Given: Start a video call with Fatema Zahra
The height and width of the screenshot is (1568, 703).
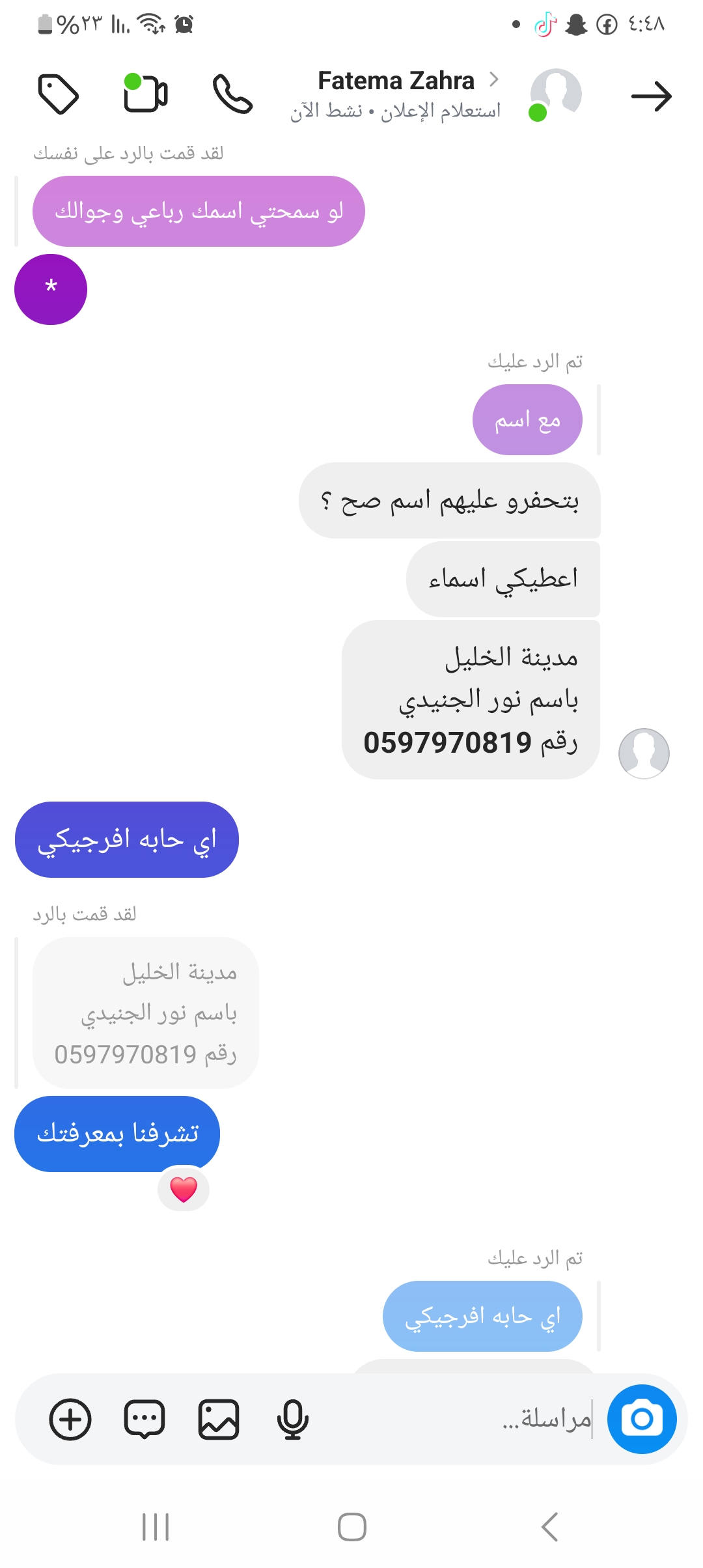Looking at the screenshot, I should click(x=146, y=93).
